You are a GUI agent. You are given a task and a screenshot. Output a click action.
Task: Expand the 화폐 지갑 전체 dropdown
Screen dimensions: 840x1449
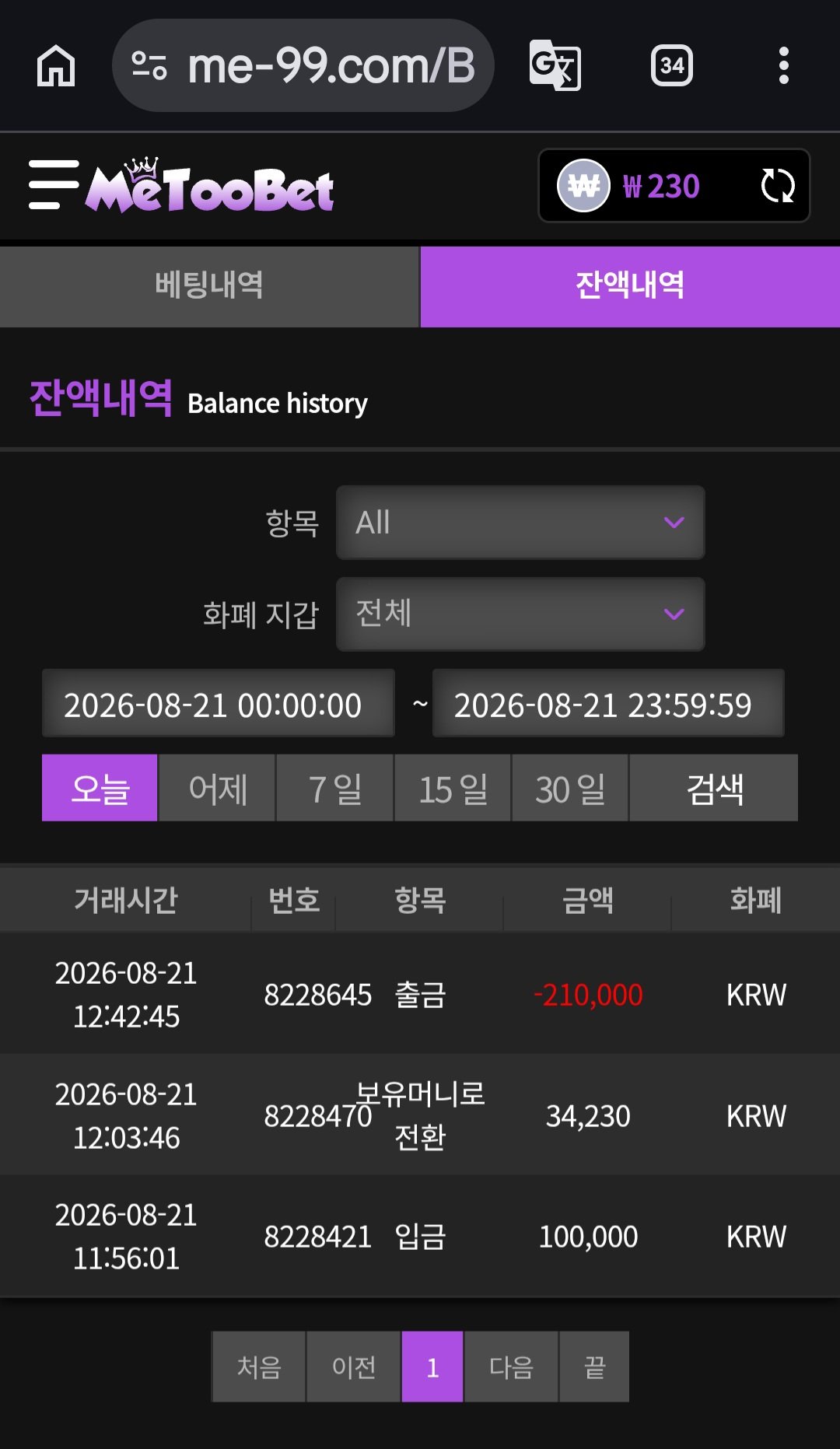[x=520, y=614]
